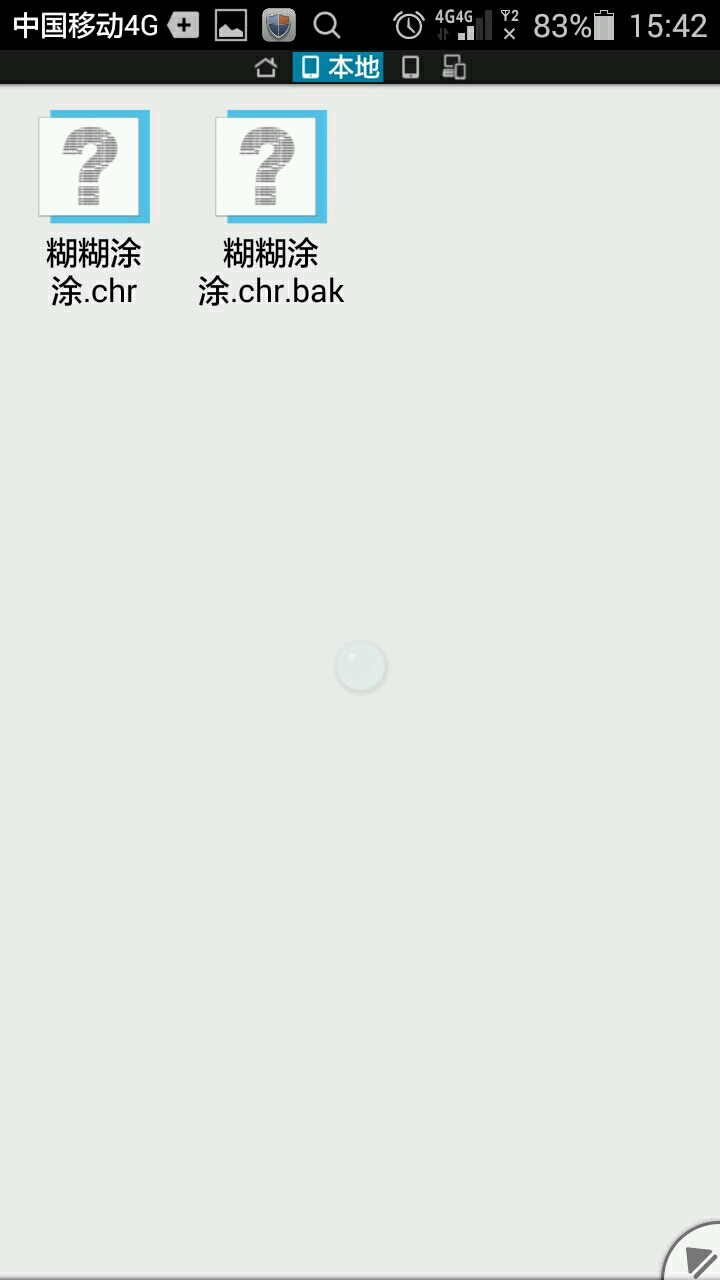Expand the corner arrow menu button

point(695,1257)
